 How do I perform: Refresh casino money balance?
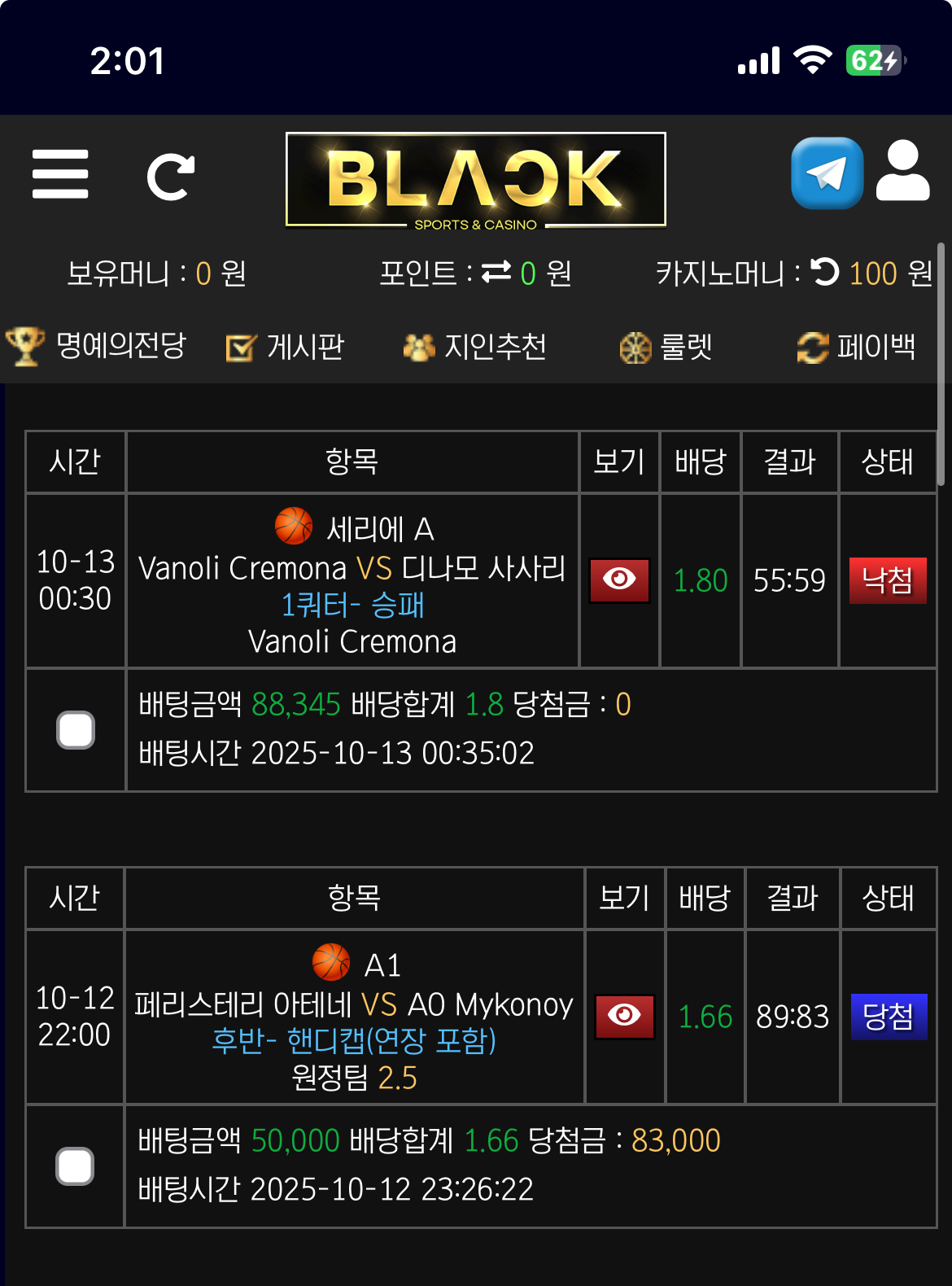825,272
